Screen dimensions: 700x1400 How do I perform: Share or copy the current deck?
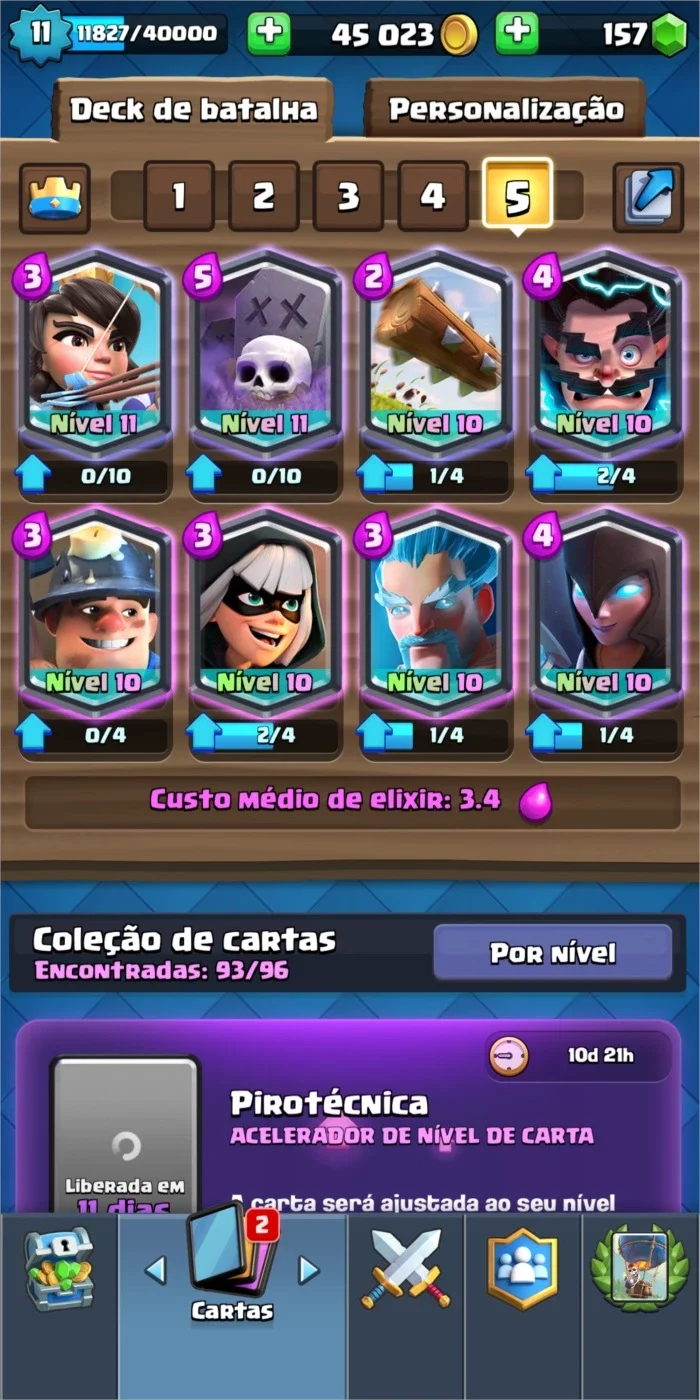(648, 197)
